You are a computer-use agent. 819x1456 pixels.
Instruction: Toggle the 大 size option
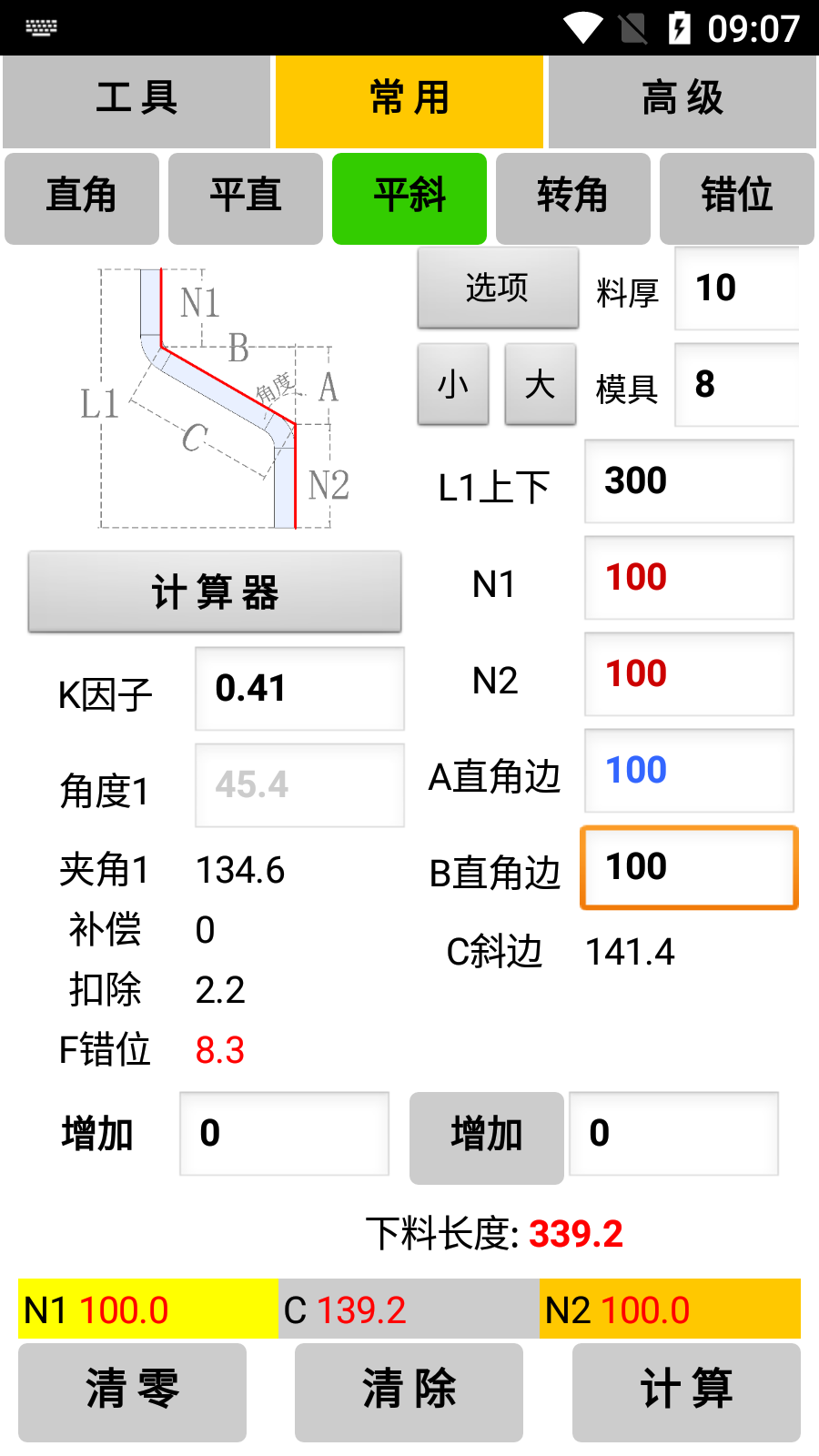point(540,385)
